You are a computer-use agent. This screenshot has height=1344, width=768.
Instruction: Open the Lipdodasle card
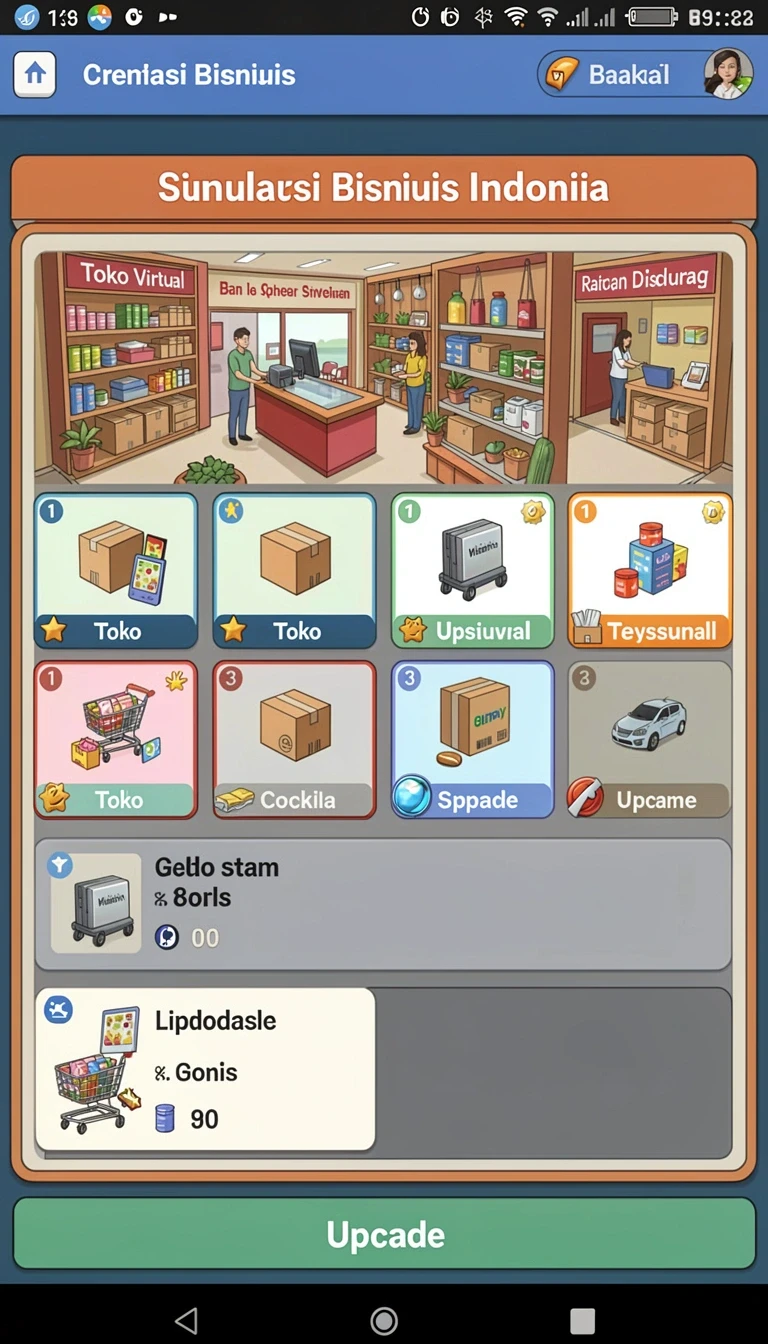[205, 1069]
